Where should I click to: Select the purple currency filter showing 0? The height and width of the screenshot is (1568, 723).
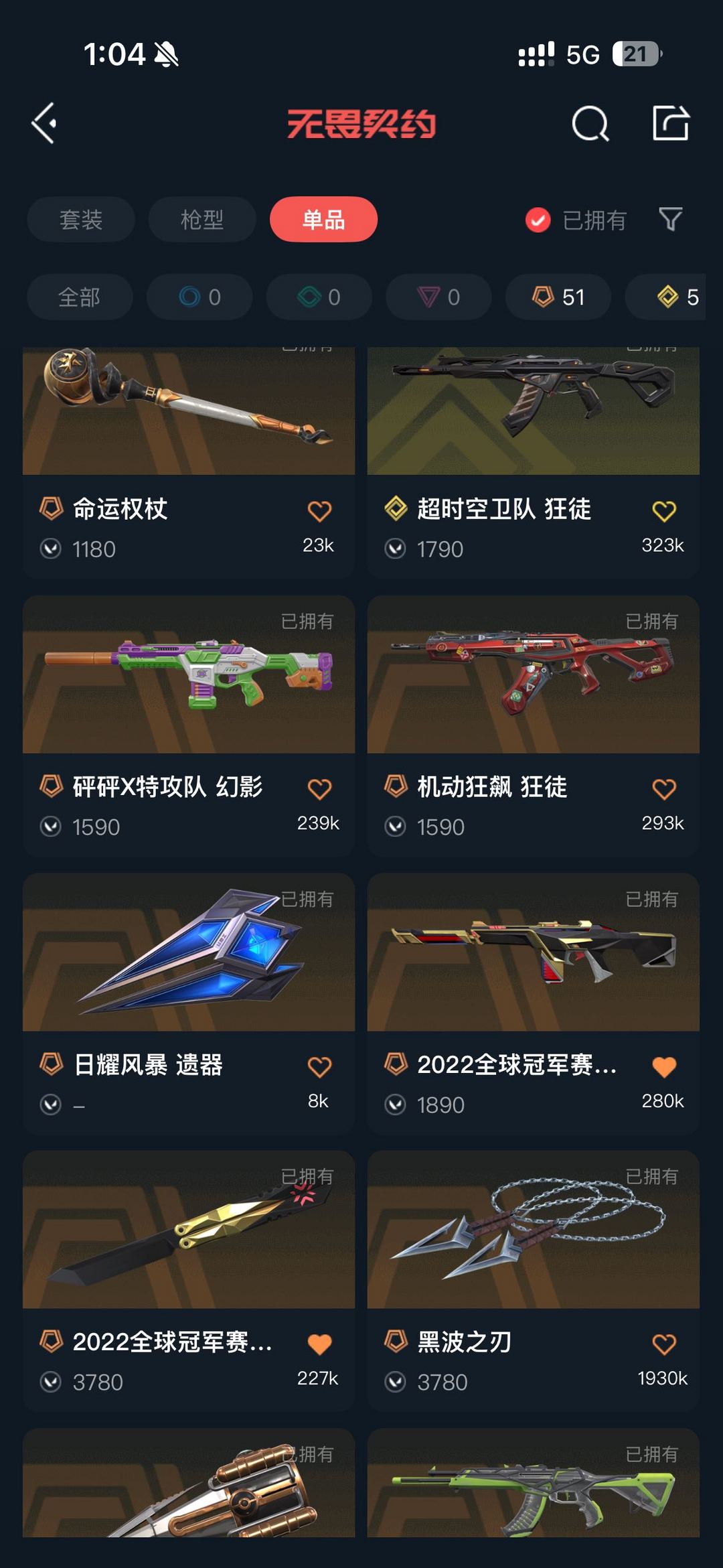point(437,297)
